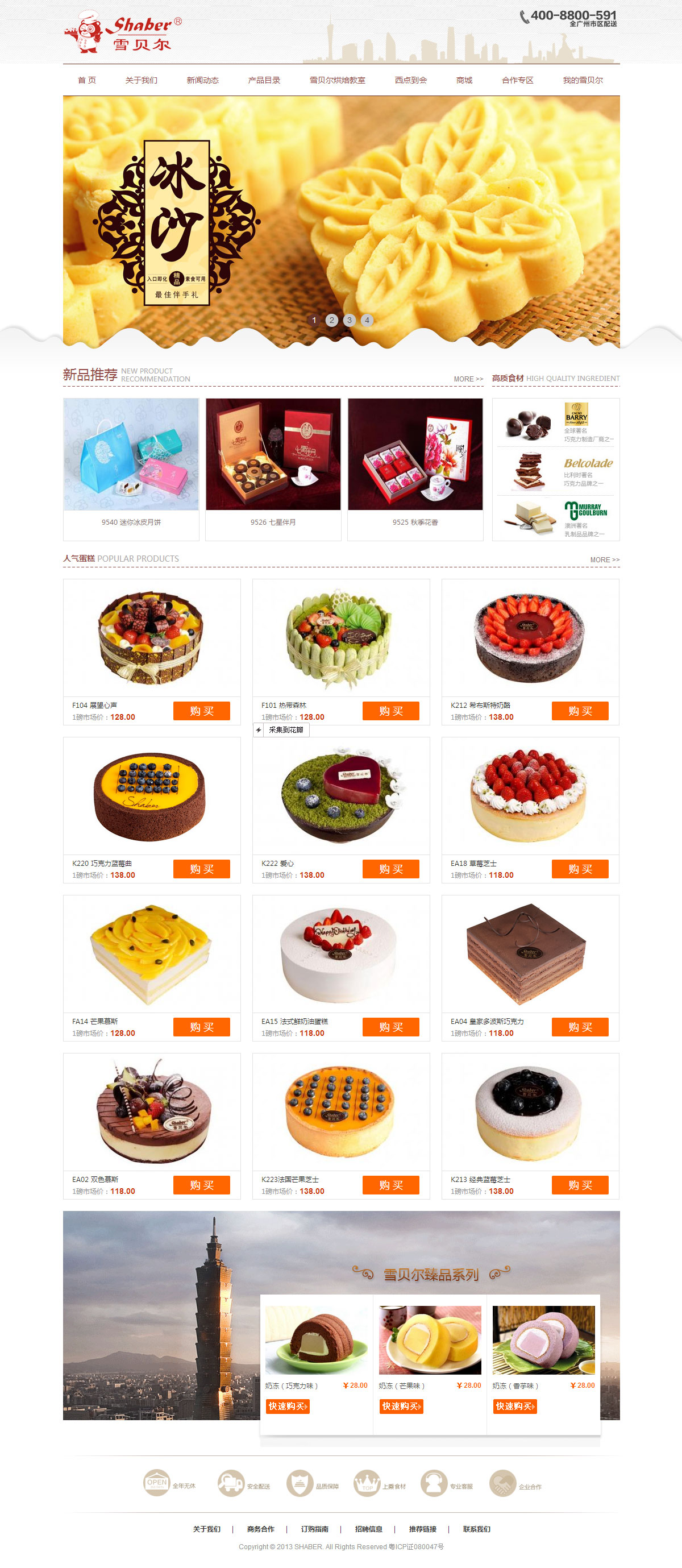
Task: Purchase EA18 草莓芝士 cake
Action: click(x=579, y=869)
